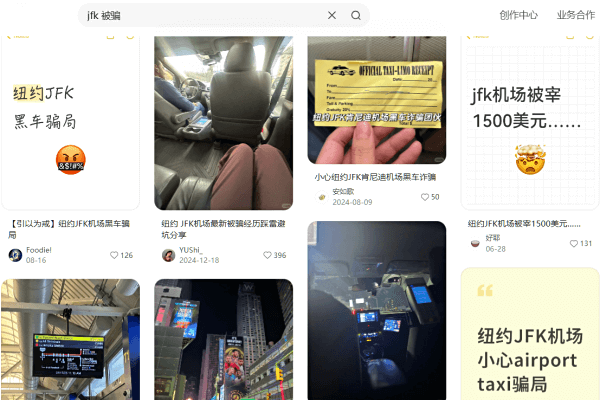Open 创作中心
Viewport: 600px width, 400px height.
(518, 15)
